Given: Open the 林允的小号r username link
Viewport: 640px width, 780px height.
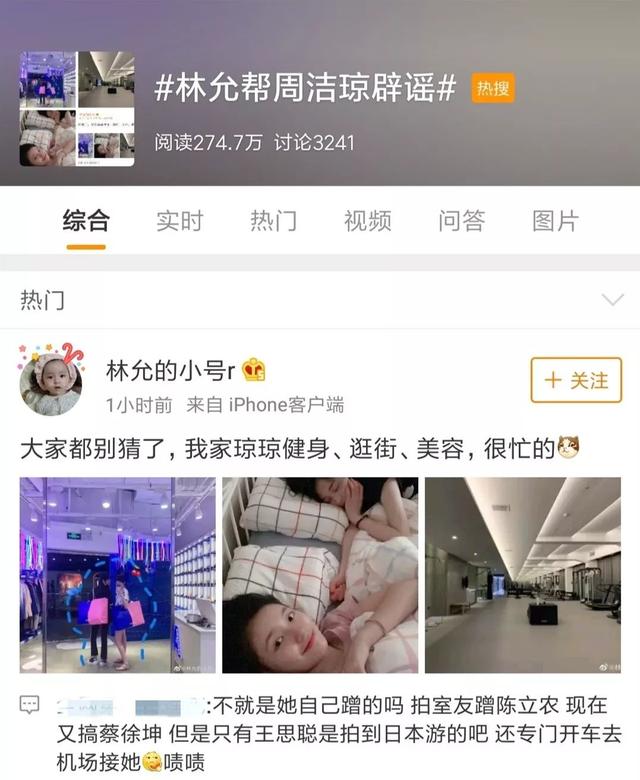Looking at the screenshot, I should coord(170,371).
